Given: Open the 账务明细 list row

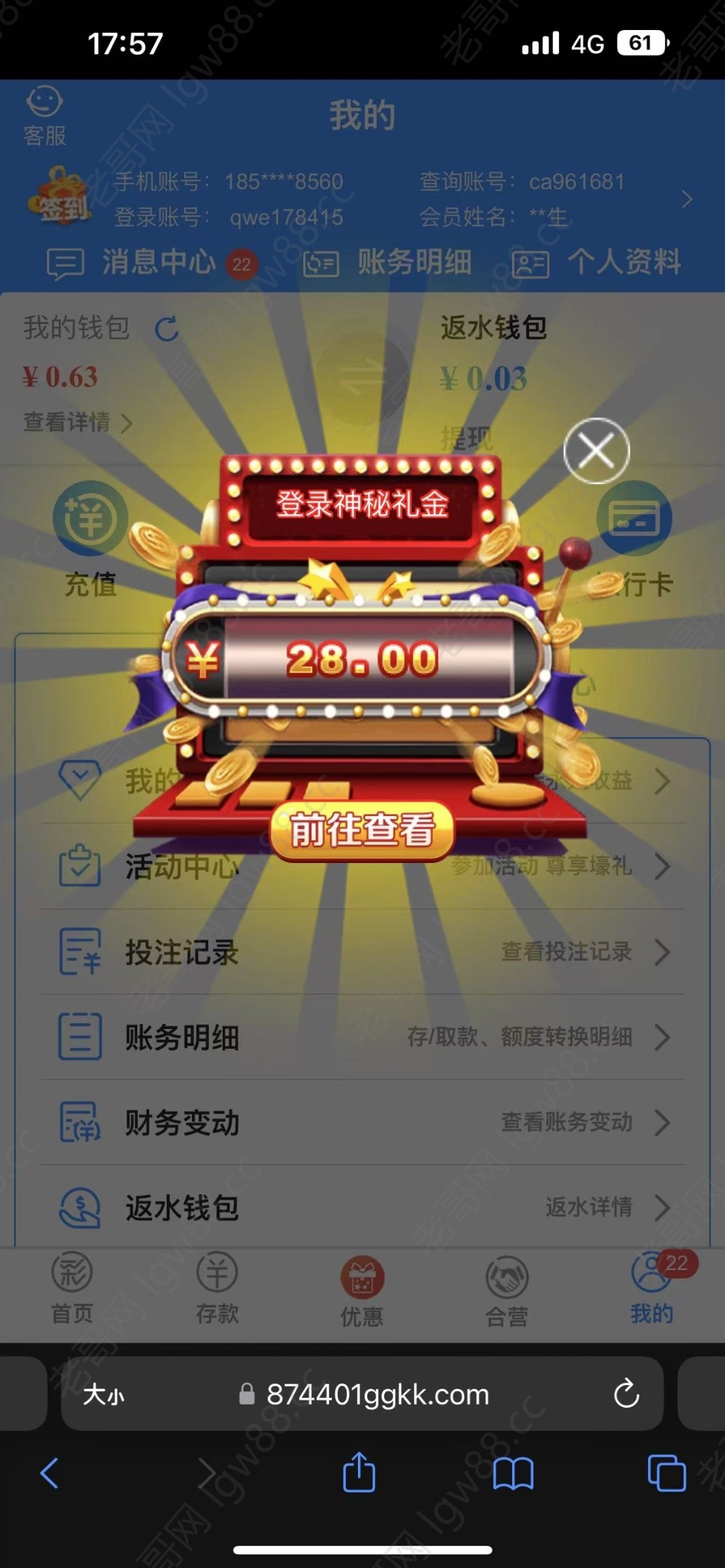Looking at the screenshot, I should pyautogui.click(x=362, y=1037).
